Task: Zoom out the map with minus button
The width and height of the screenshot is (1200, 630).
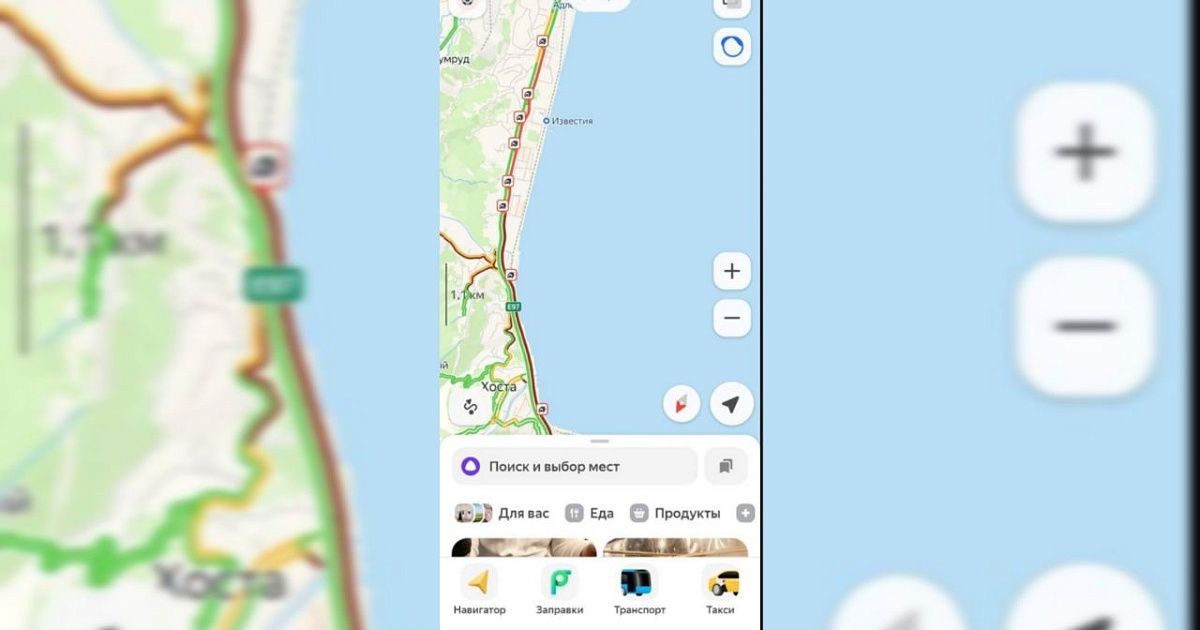Action: (732, 319)
